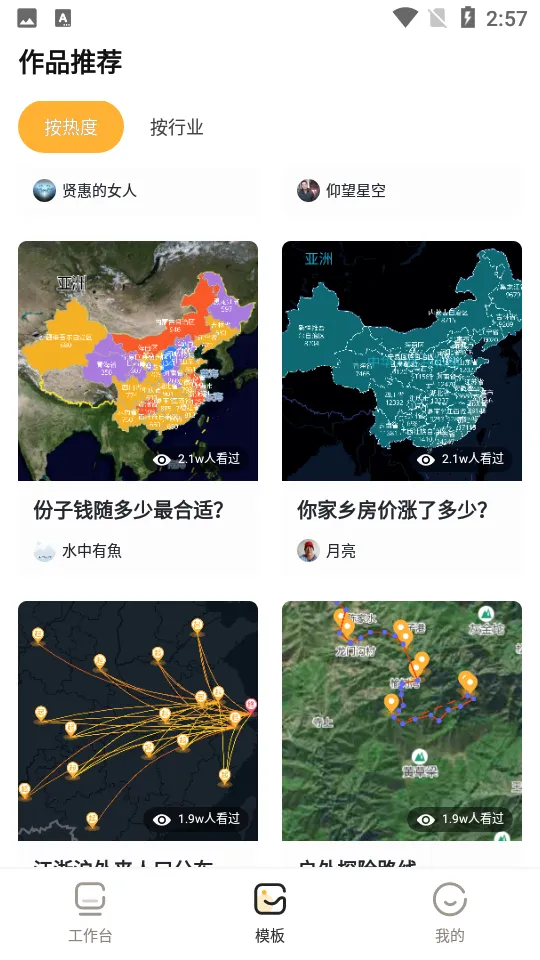Go to the 工作台 tab

90,912
